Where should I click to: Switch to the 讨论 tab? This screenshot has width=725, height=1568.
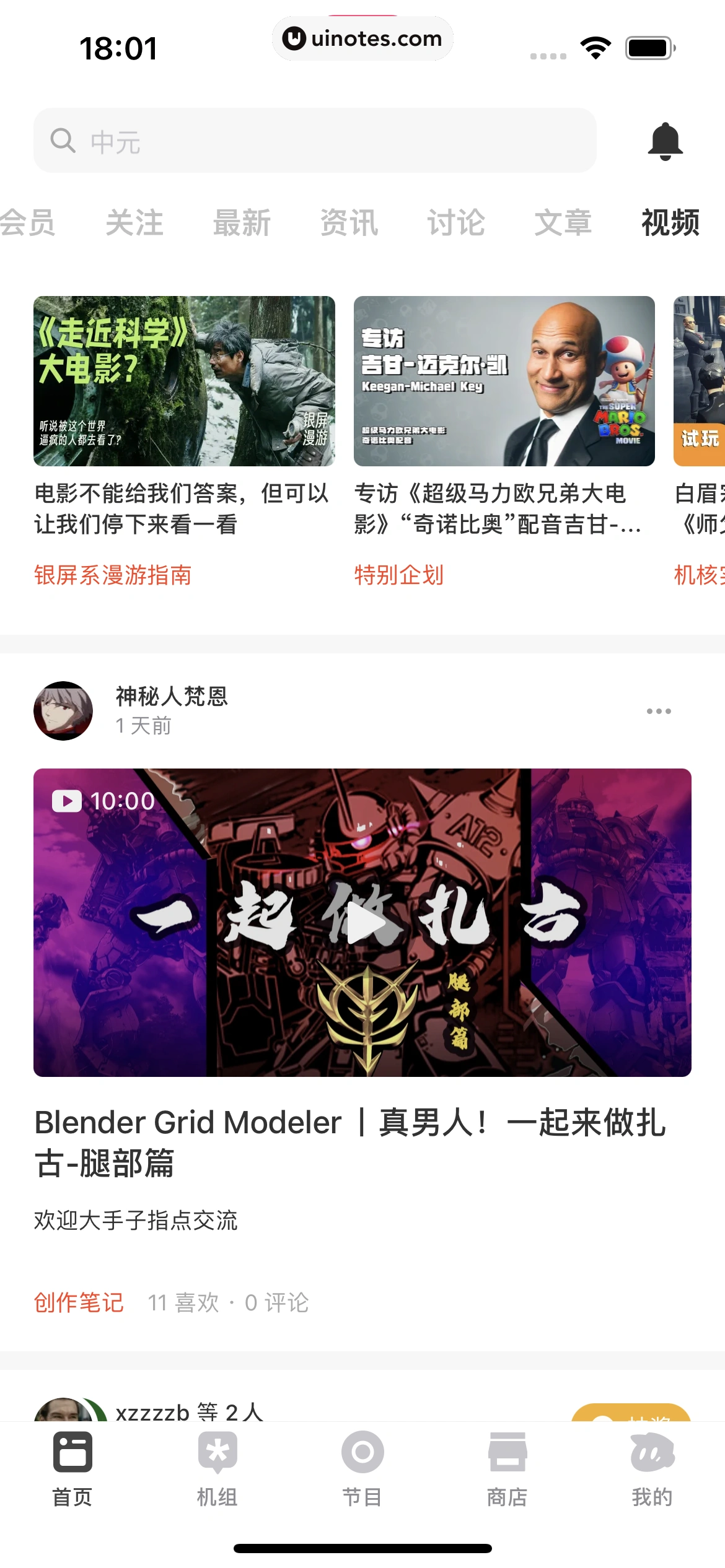(x=456, y=222)
